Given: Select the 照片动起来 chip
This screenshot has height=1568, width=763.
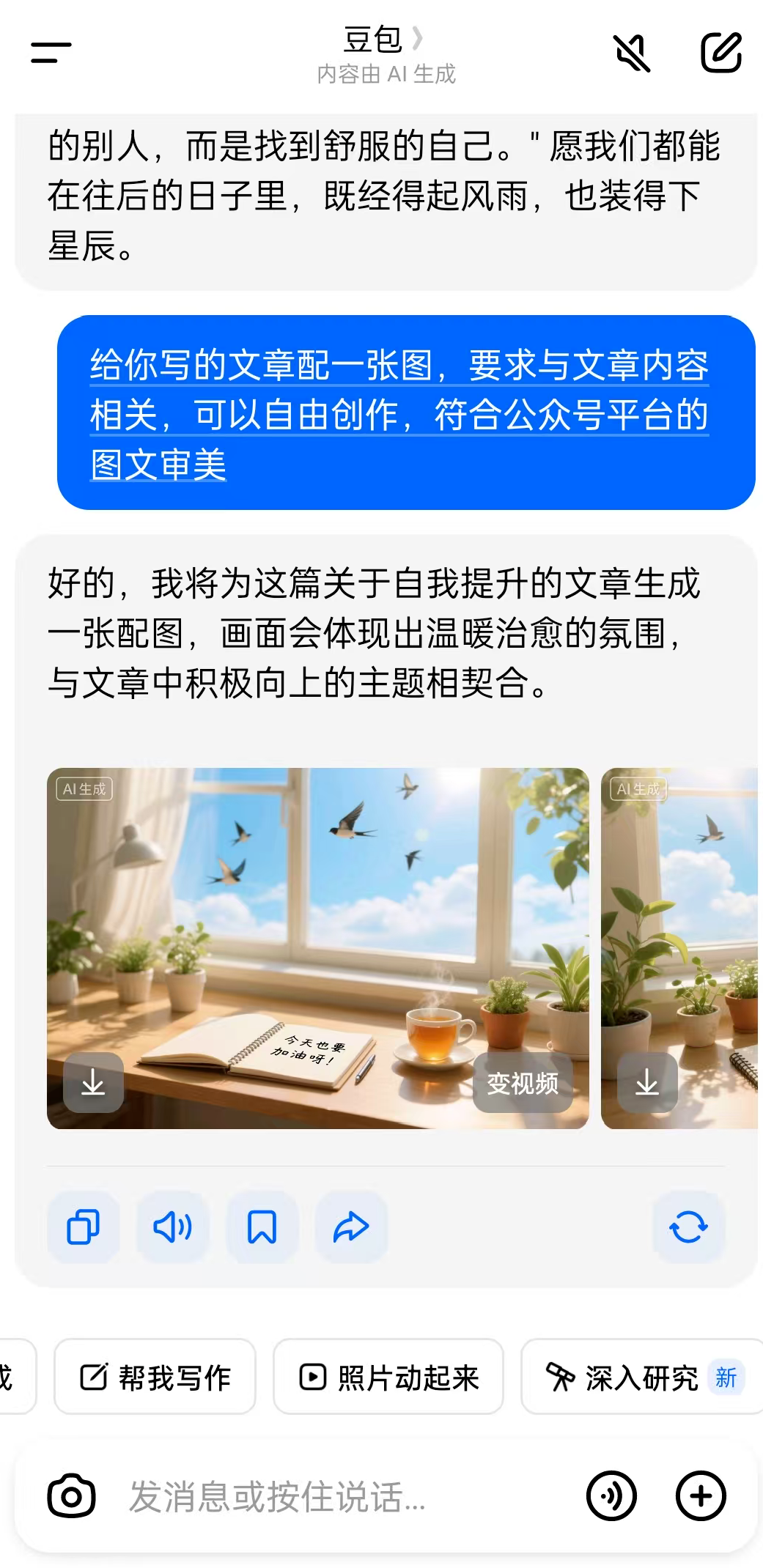Looking at the screenshot, I should click(x=388, y=1377).
